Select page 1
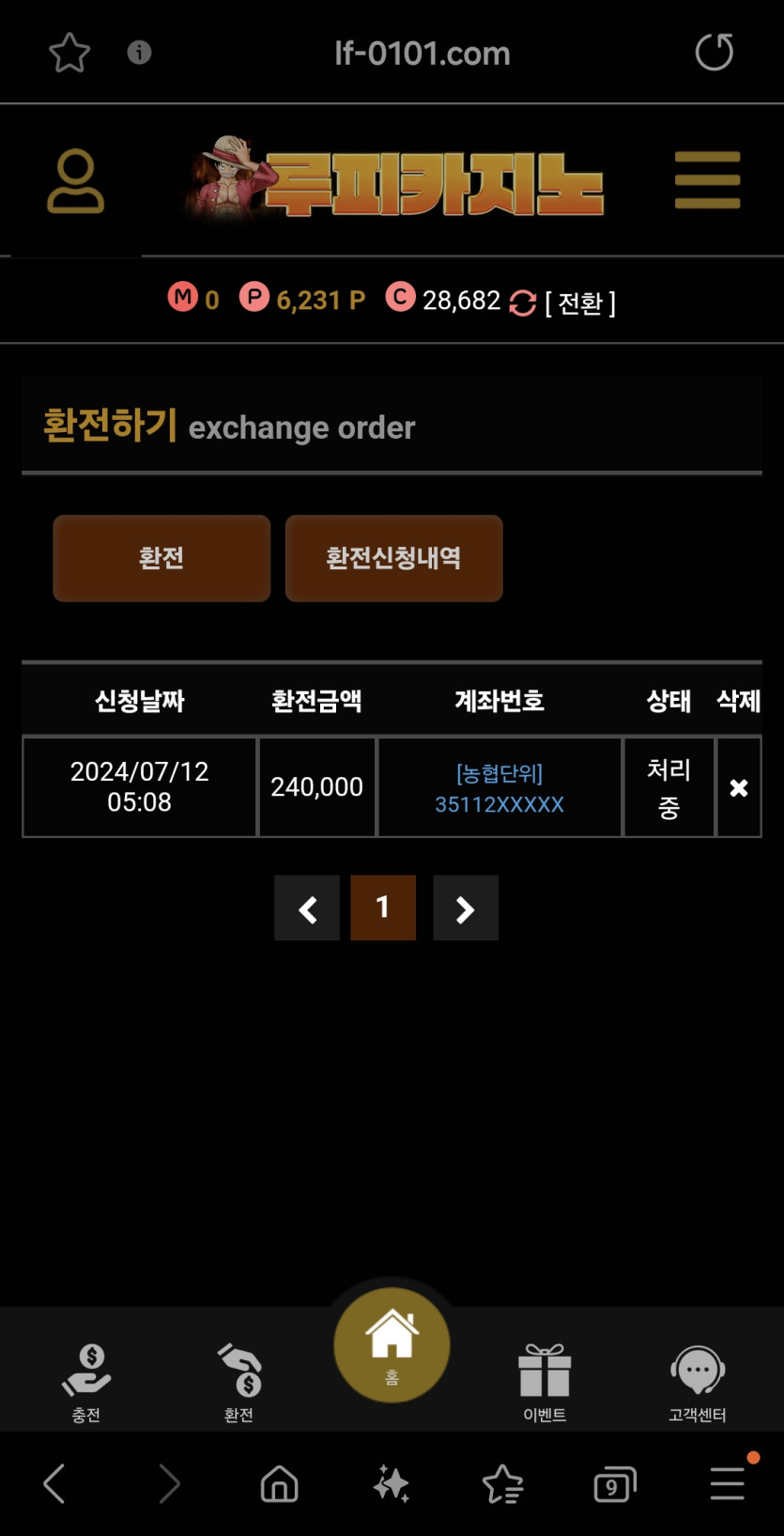 [383, 908]
